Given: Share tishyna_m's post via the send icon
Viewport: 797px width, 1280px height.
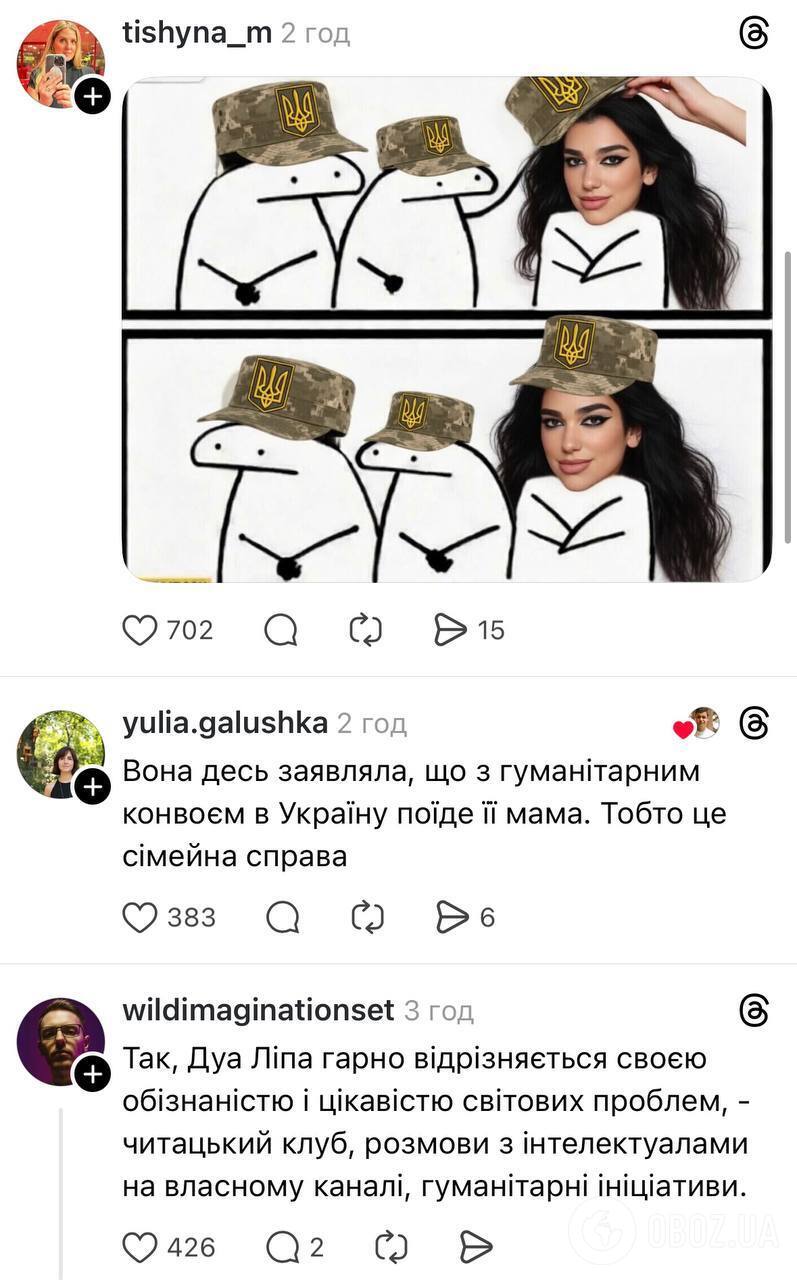Looking at the screenshot, I should click(x=452, y=630).
